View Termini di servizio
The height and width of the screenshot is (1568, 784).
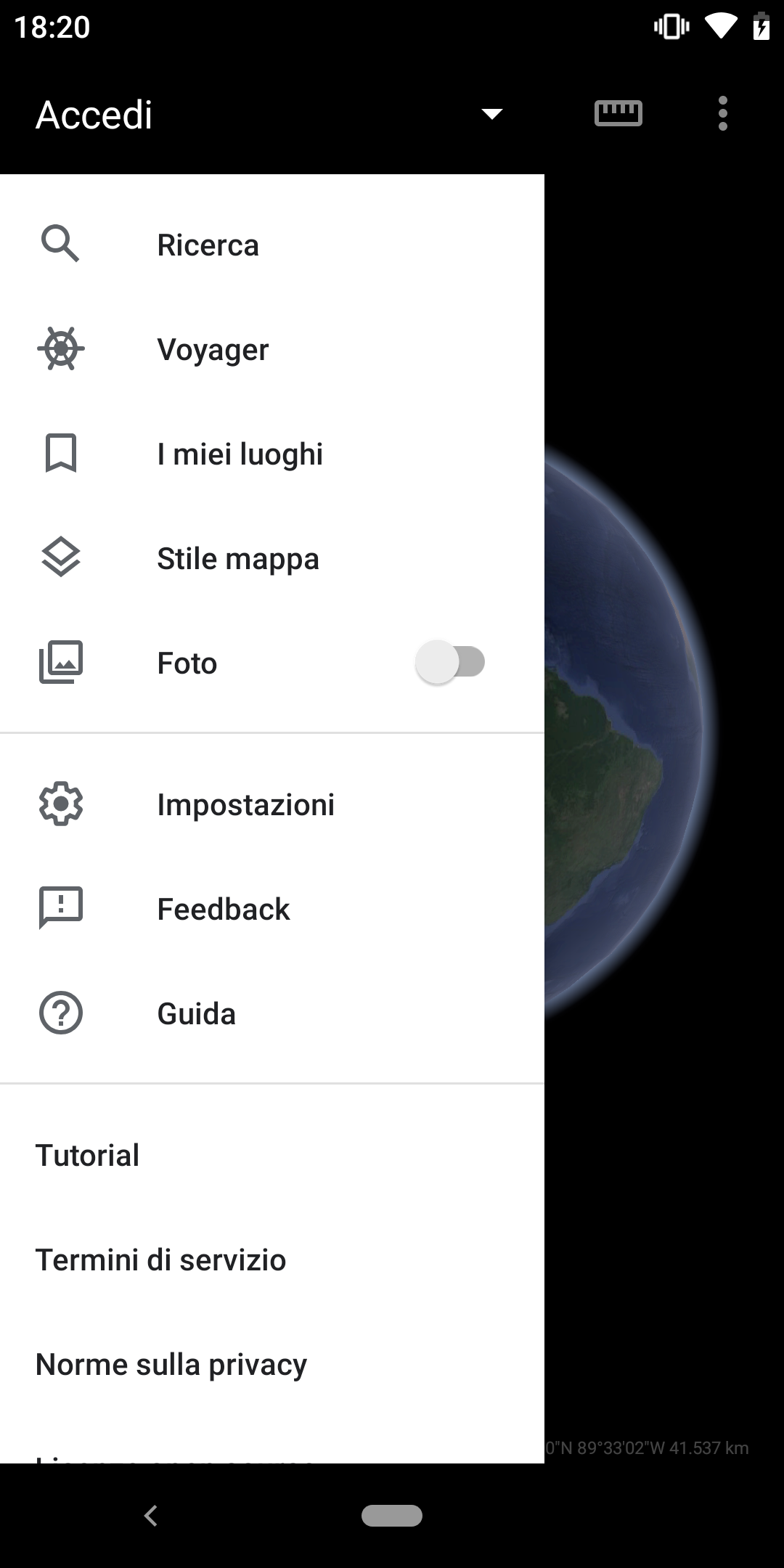(x=160, y=1259)
